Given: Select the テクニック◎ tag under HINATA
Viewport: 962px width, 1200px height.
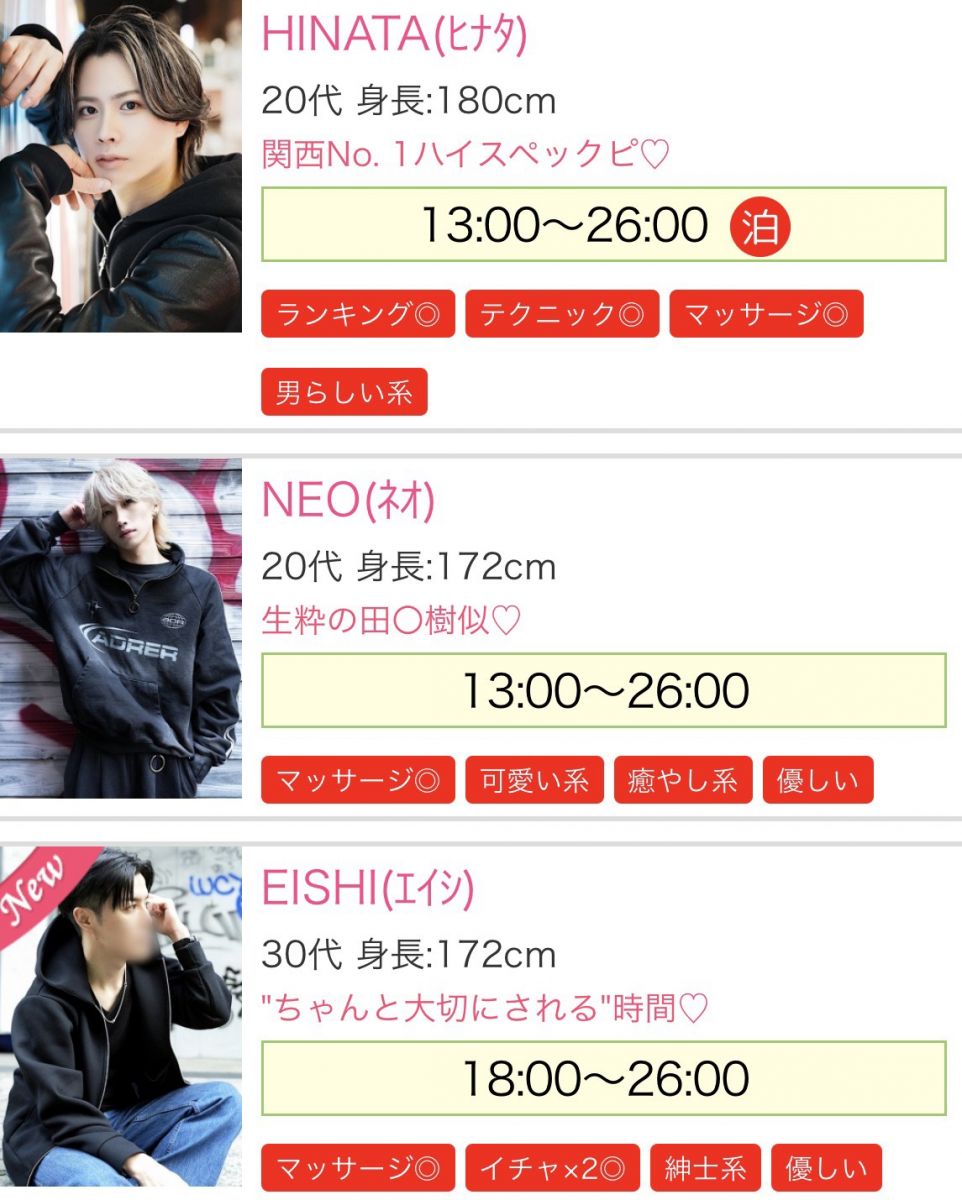Looking at the screenshot, I should coord(562,314).
